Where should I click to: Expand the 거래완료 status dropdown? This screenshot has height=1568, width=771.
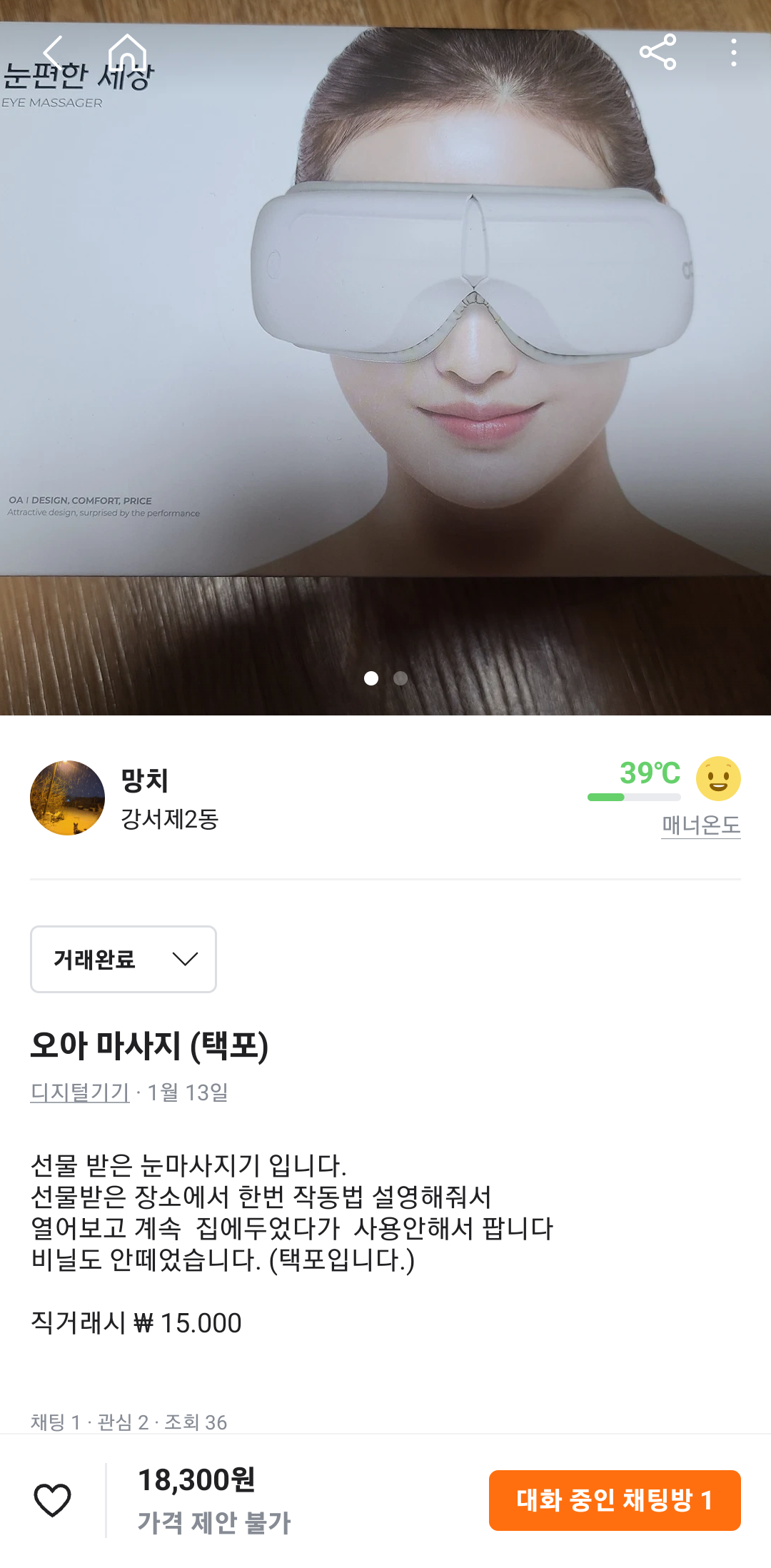(x=124, y=959)
